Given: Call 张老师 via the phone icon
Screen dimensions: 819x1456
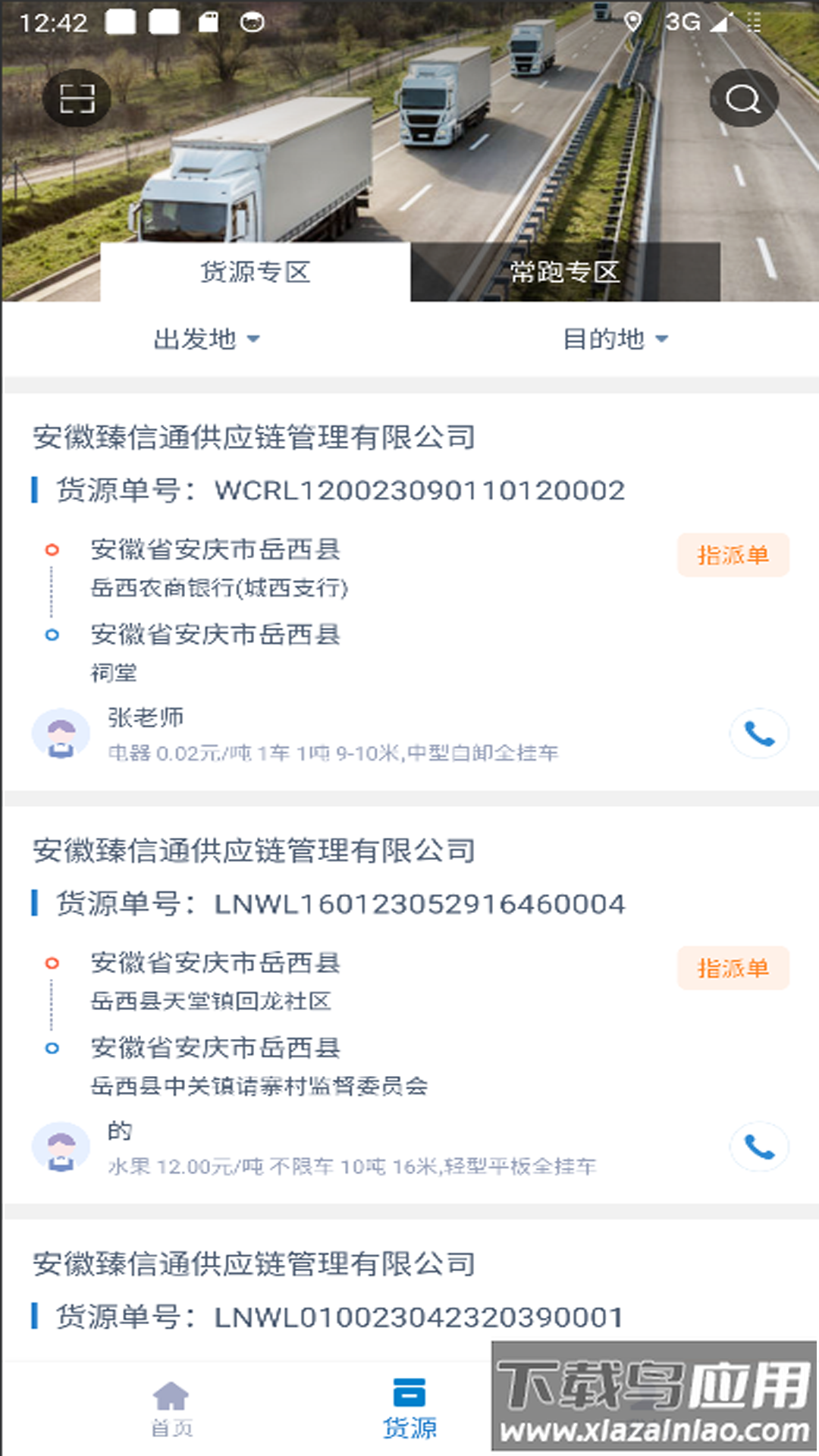Looking at the screenshot, I should click(x=759, y=733).
